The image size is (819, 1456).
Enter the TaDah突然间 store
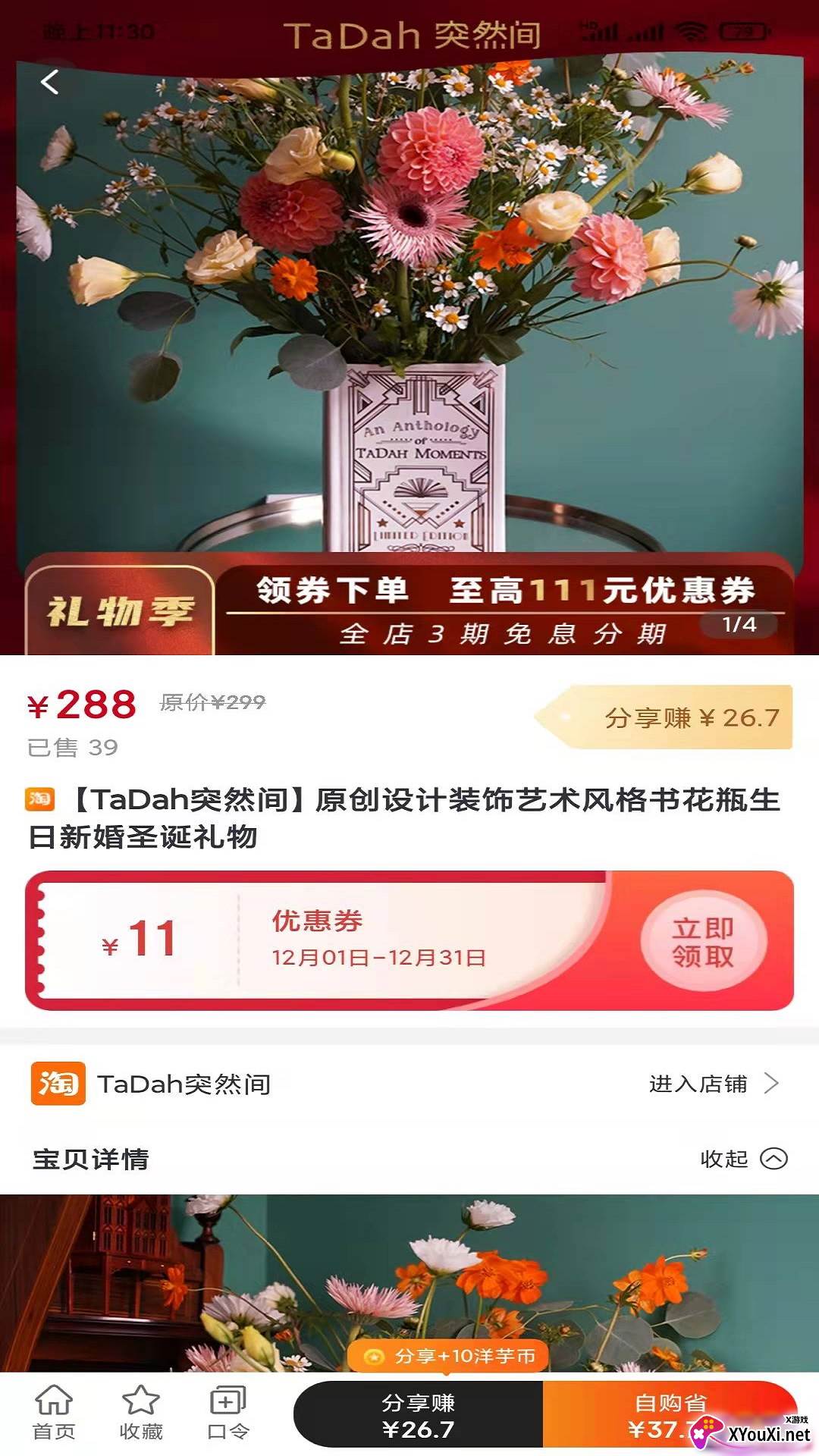tap(713, 1084)
